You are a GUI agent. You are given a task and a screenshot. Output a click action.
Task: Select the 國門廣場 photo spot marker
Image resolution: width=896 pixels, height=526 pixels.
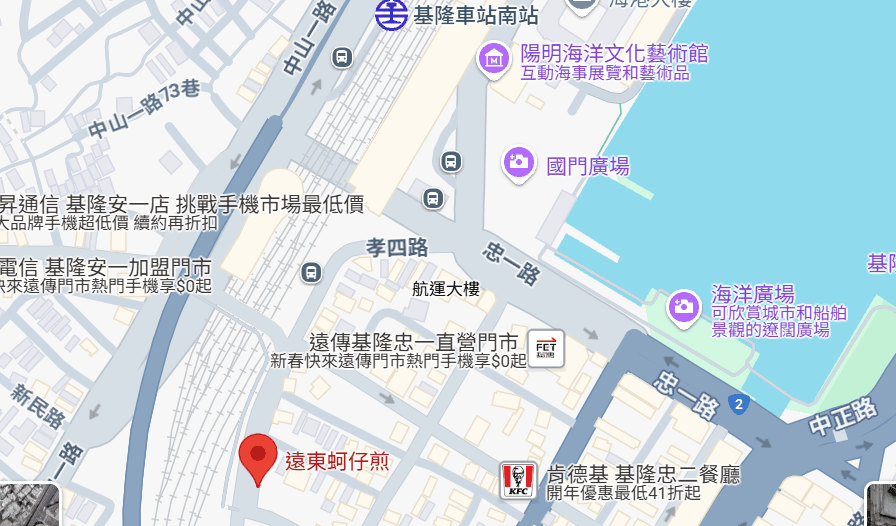(518, 162)
